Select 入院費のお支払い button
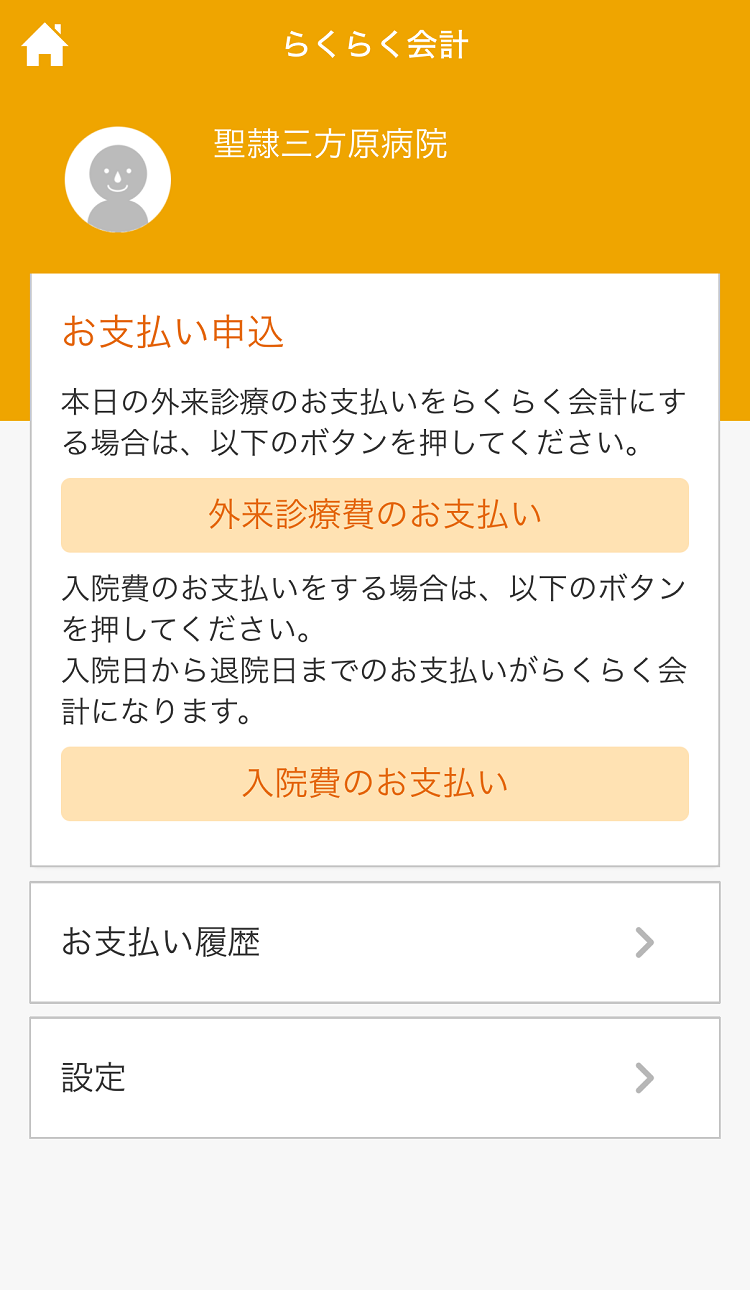Screen dimensions: 750x1290 tap(375, 783)
